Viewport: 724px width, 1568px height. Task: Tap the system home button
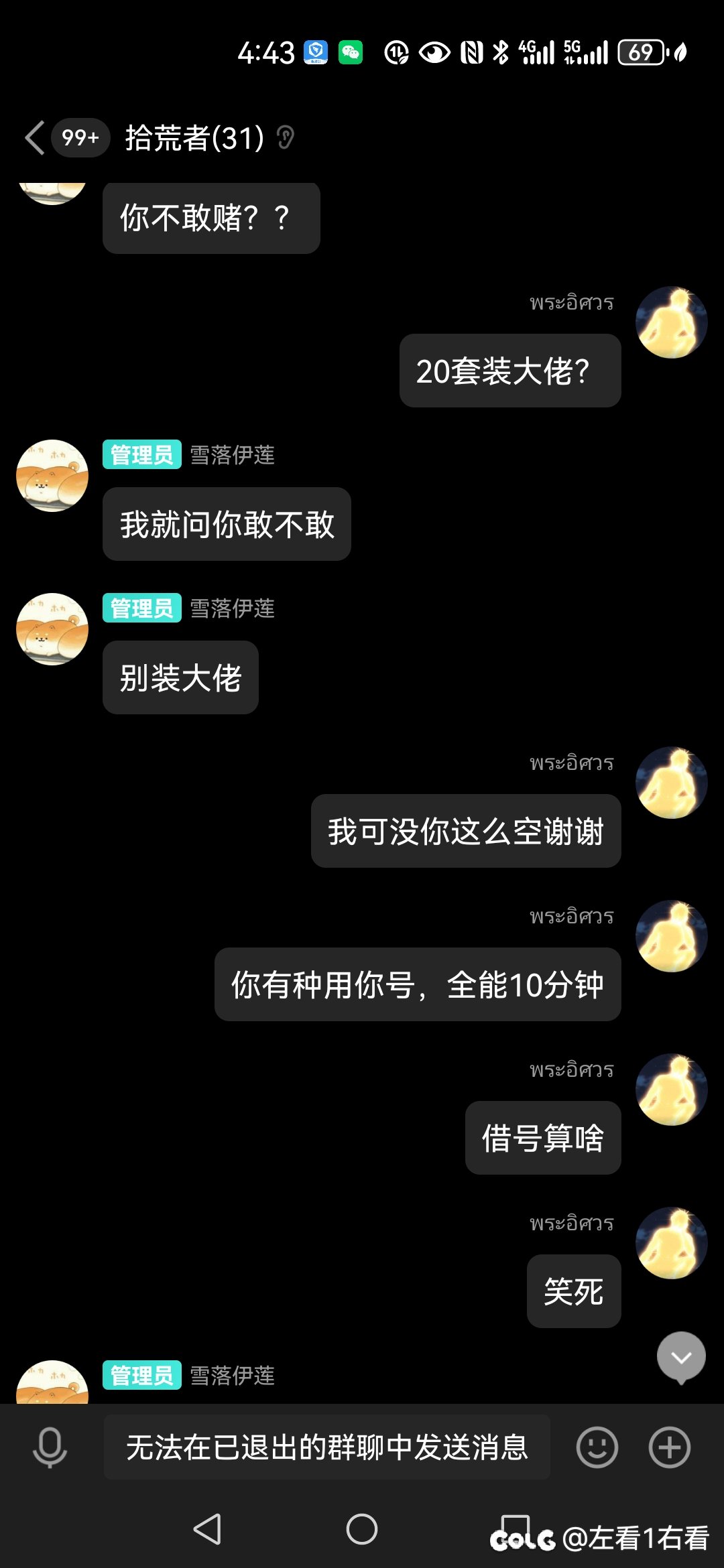click(x=362, y=1529)
